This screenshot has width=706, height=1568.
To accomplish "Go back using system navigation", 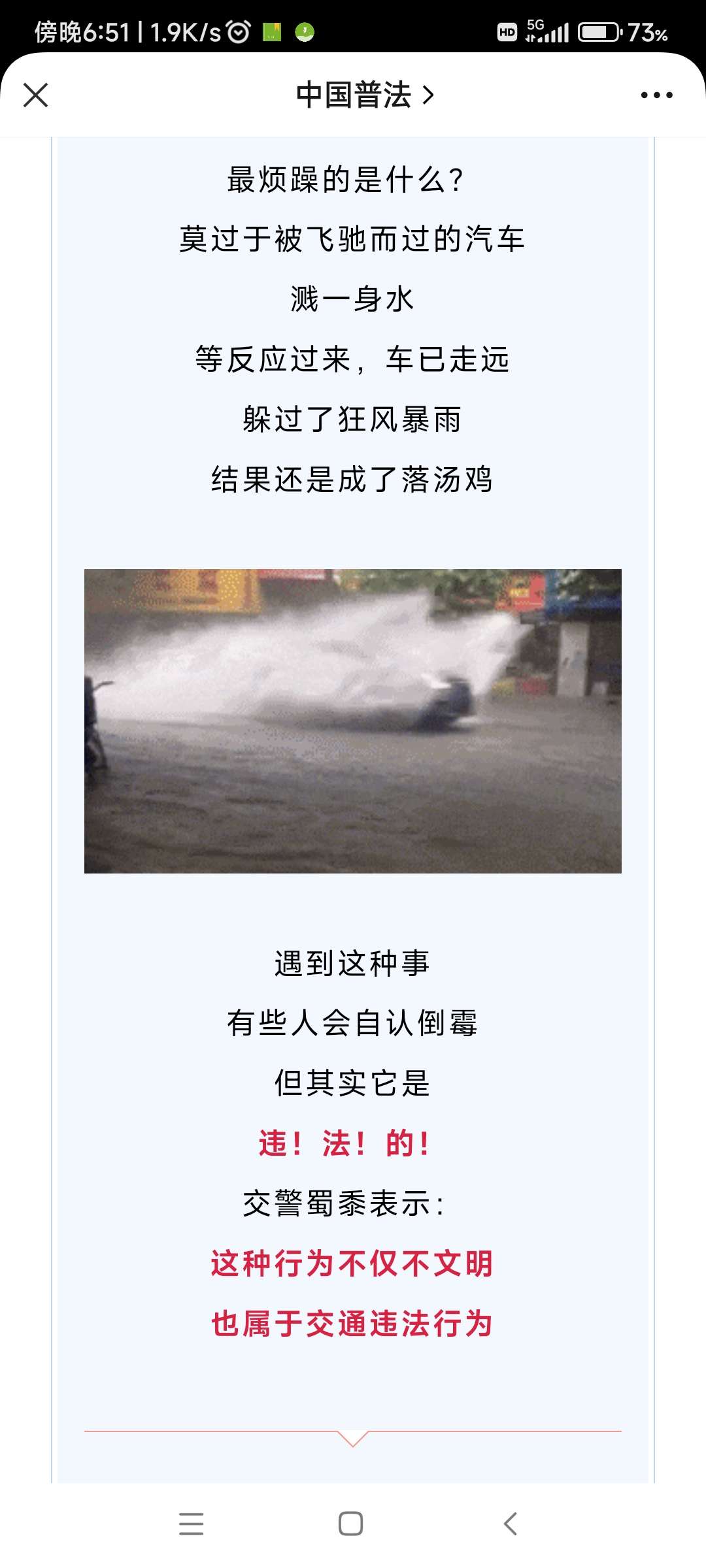I will pyautogui.click(x=511, y=1524).
